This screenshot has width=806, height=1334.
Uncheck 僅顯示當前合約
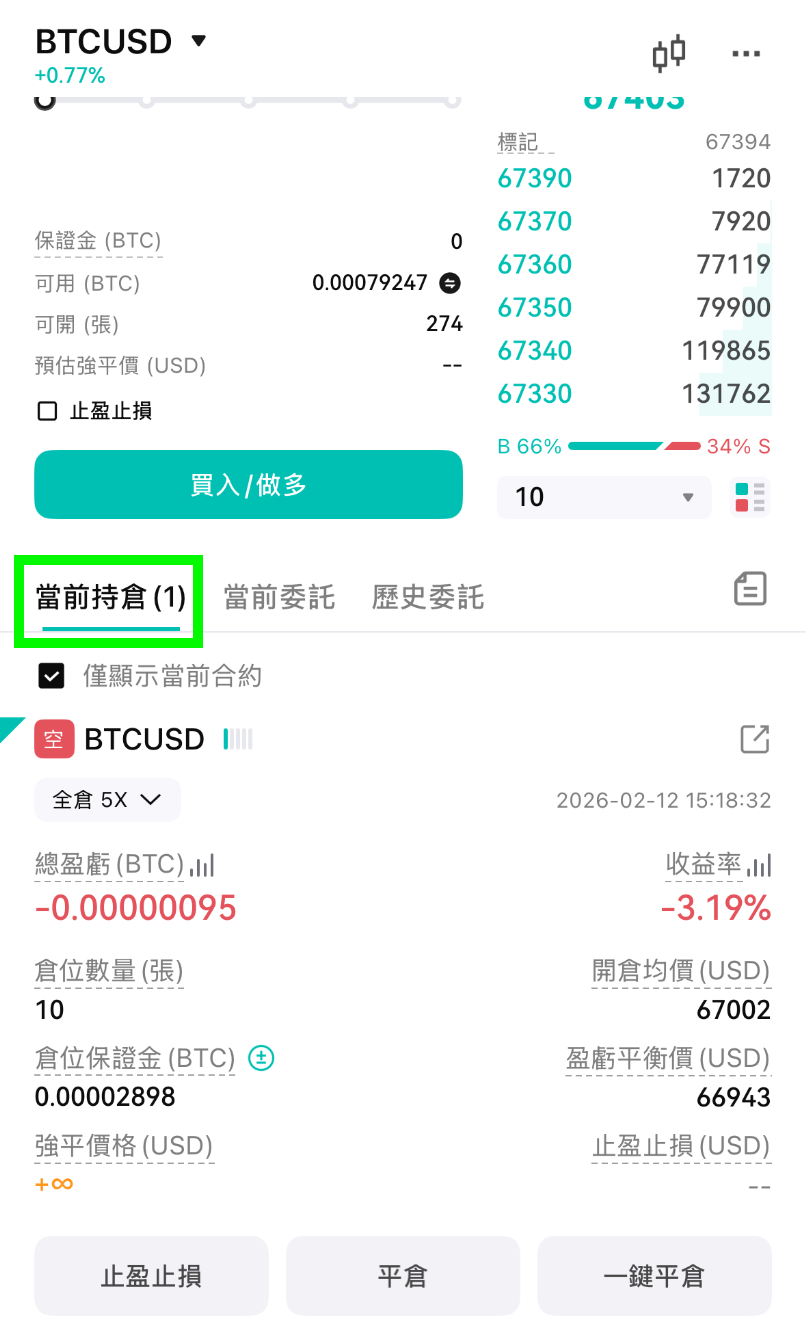[x=51, y=676]
